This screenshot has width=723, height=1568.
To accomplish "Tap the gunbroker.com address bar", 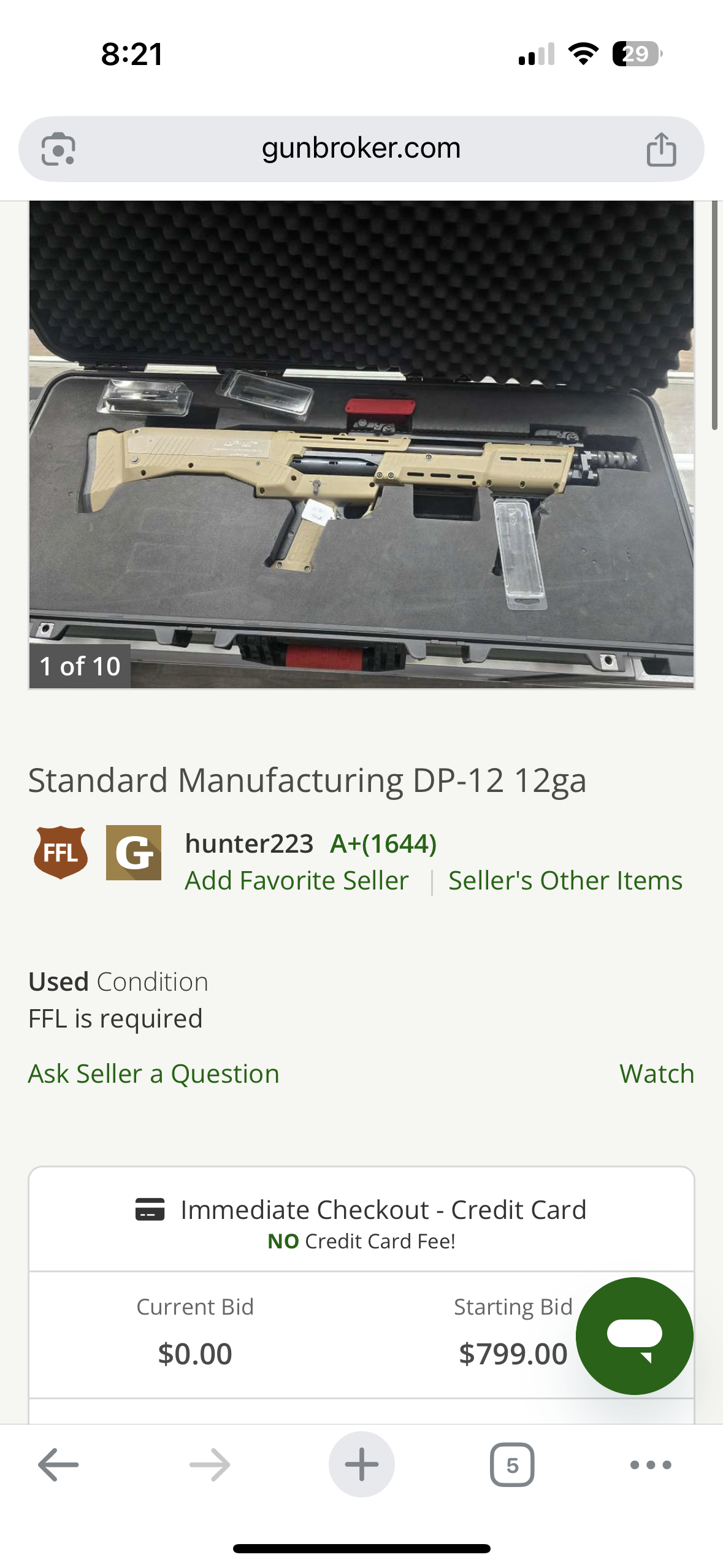I will [x=361, y=148].
